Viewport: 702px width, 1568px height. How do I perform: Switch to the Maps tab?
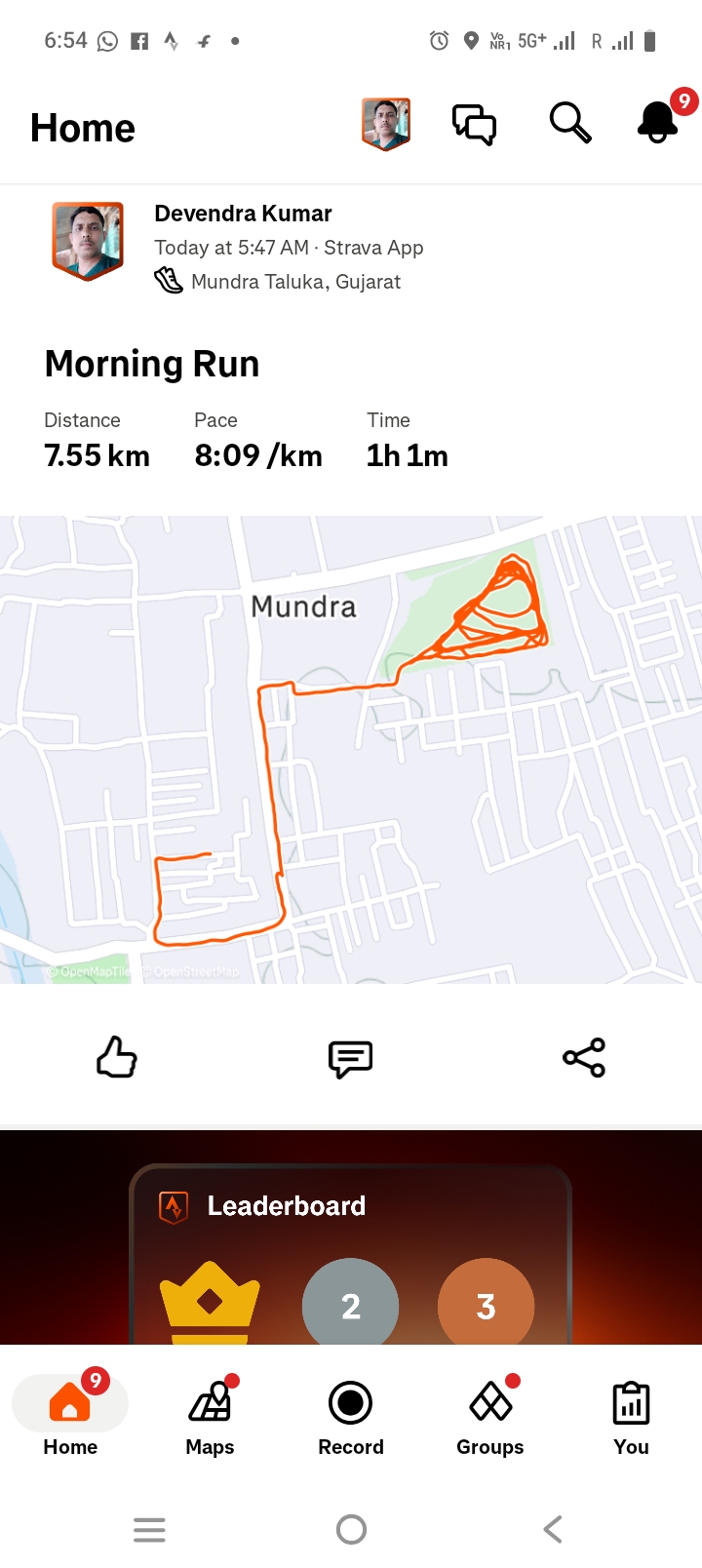pyautogui.click(x=211, y=1416)
